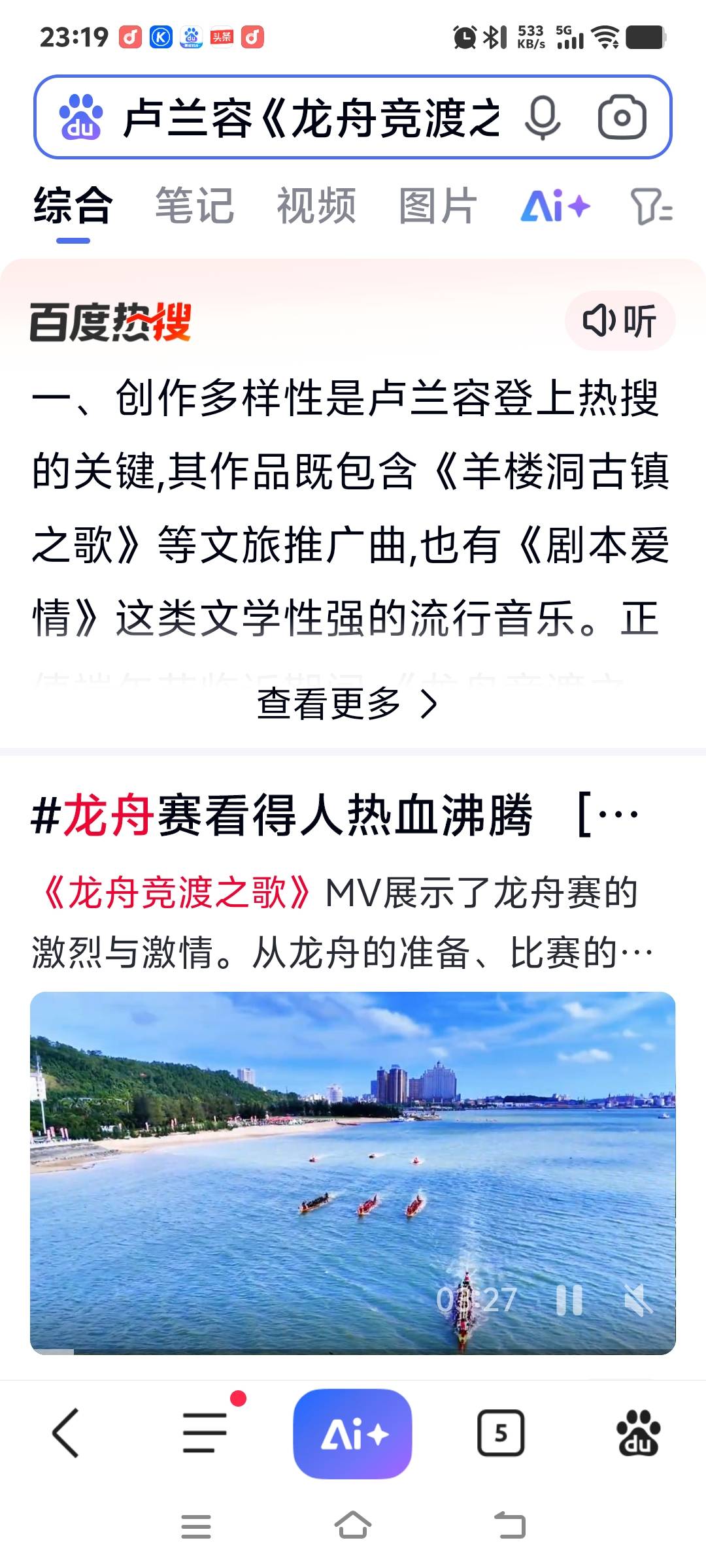The height and width of the screenshot is (1568, 706).
Task: Pause the playing video
Action: pos(569,1300)
